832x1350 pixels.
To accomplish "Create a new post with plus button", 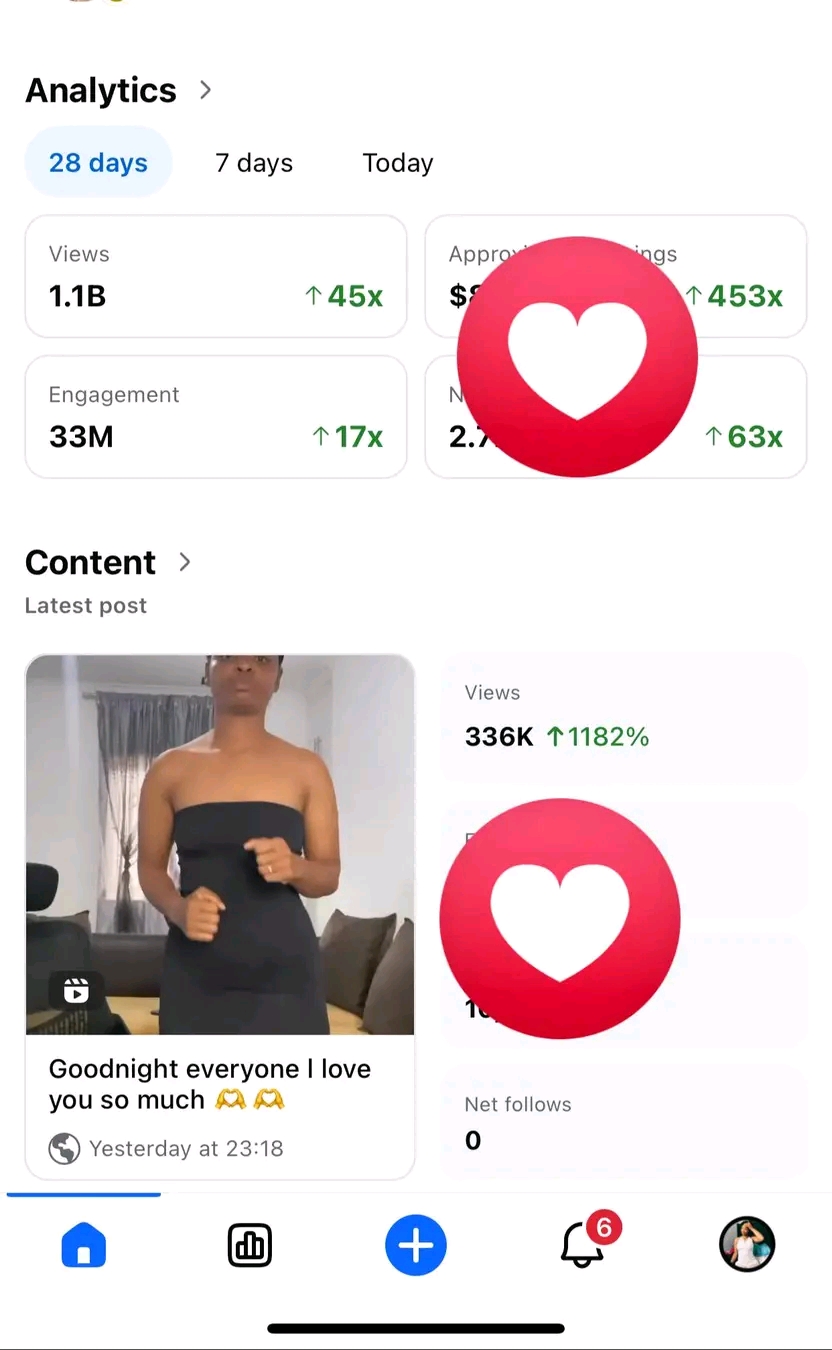I will (x=416, y=1246).
